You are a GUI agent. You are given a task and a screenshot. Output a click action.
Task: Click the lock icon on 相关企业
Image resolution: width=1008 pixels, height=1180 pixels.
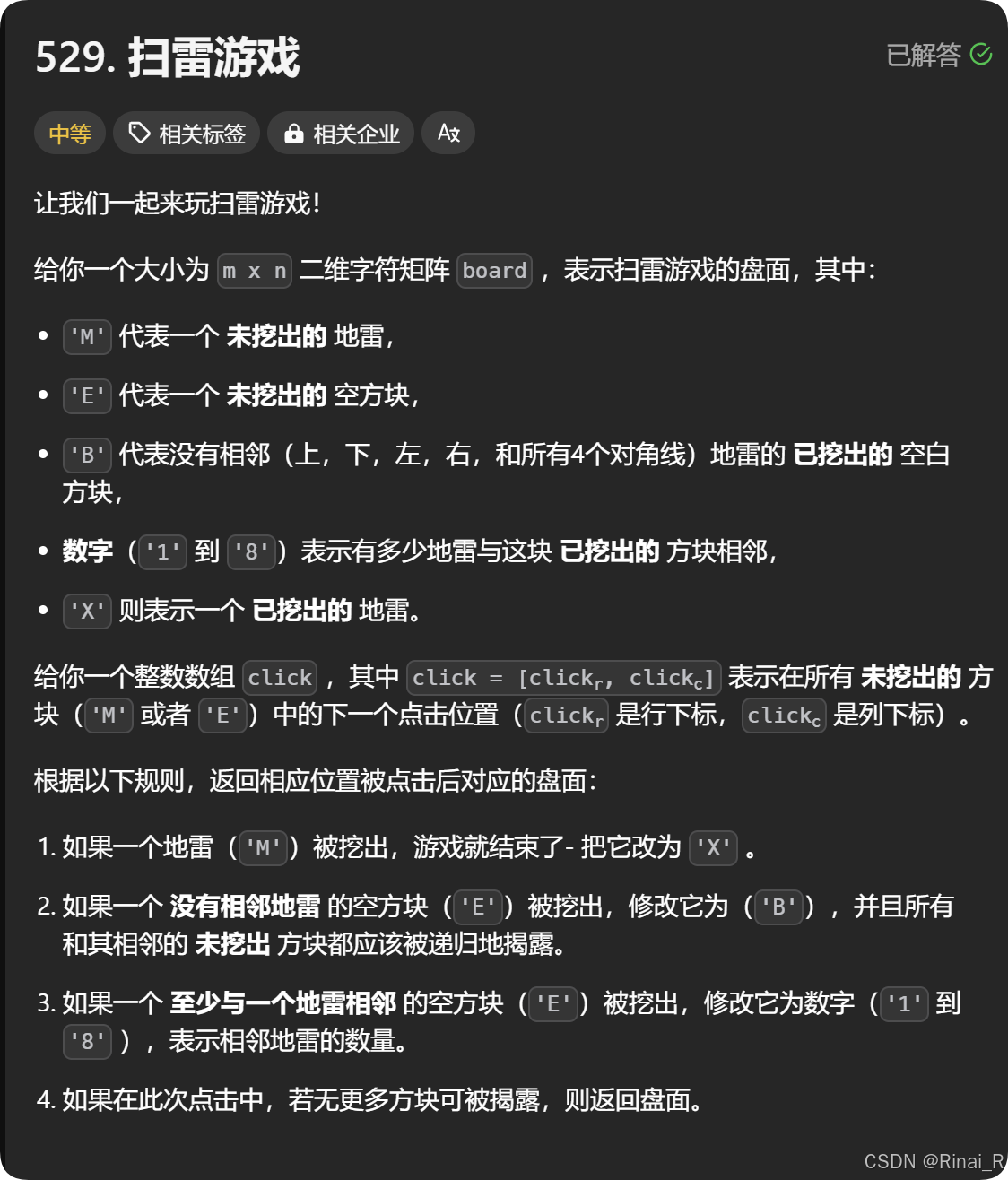click(293, 133)
